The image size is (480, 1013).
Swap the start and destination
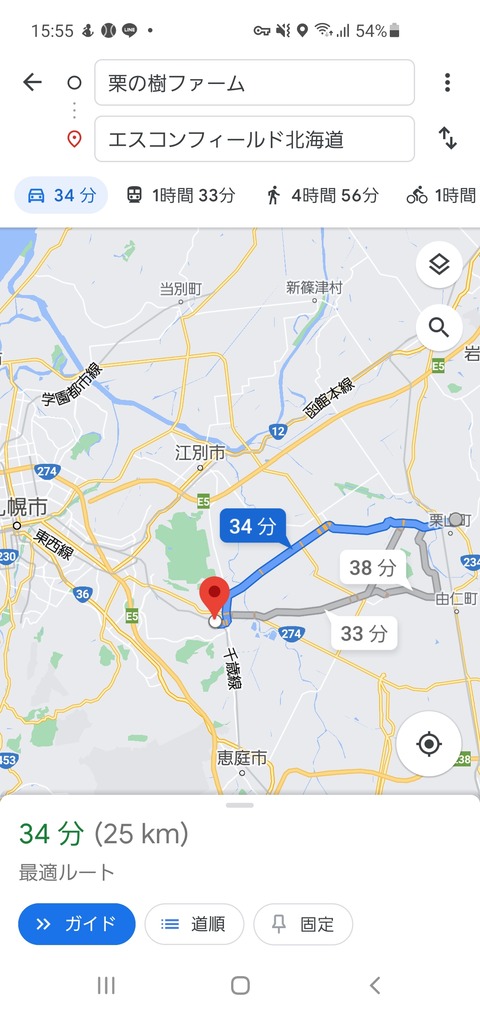448,138
